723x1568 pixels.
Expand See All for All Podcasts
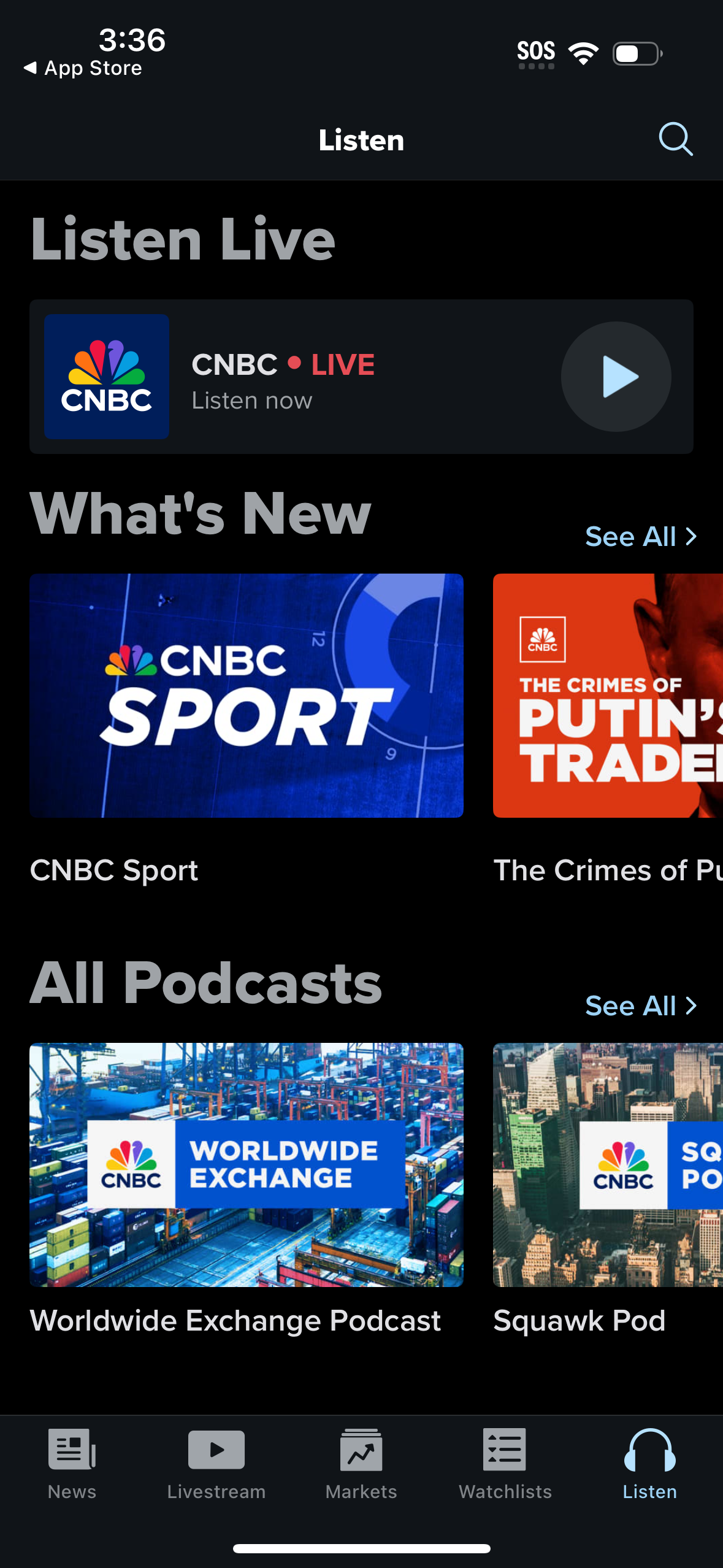(x=641, y=1005)
